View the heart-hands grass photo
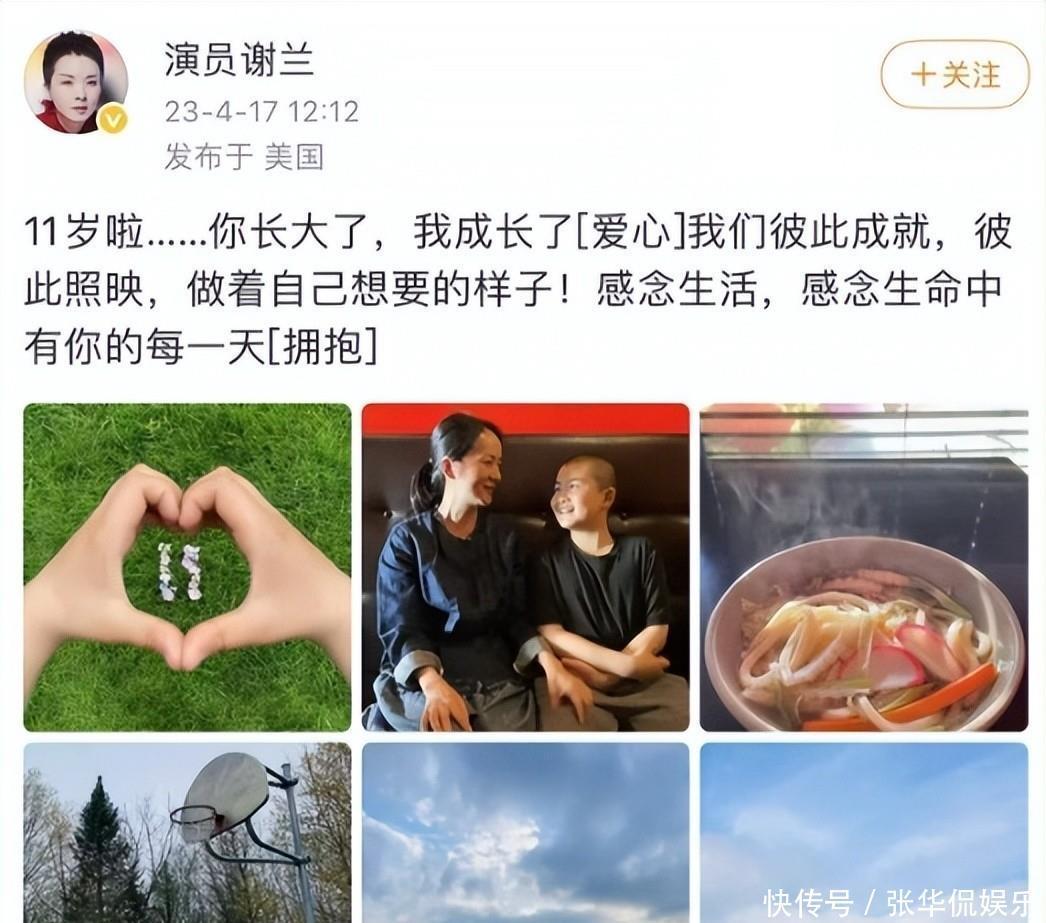Image resolution: width=1046 pixels, height=923 pixels. click(x=187, y=567)
